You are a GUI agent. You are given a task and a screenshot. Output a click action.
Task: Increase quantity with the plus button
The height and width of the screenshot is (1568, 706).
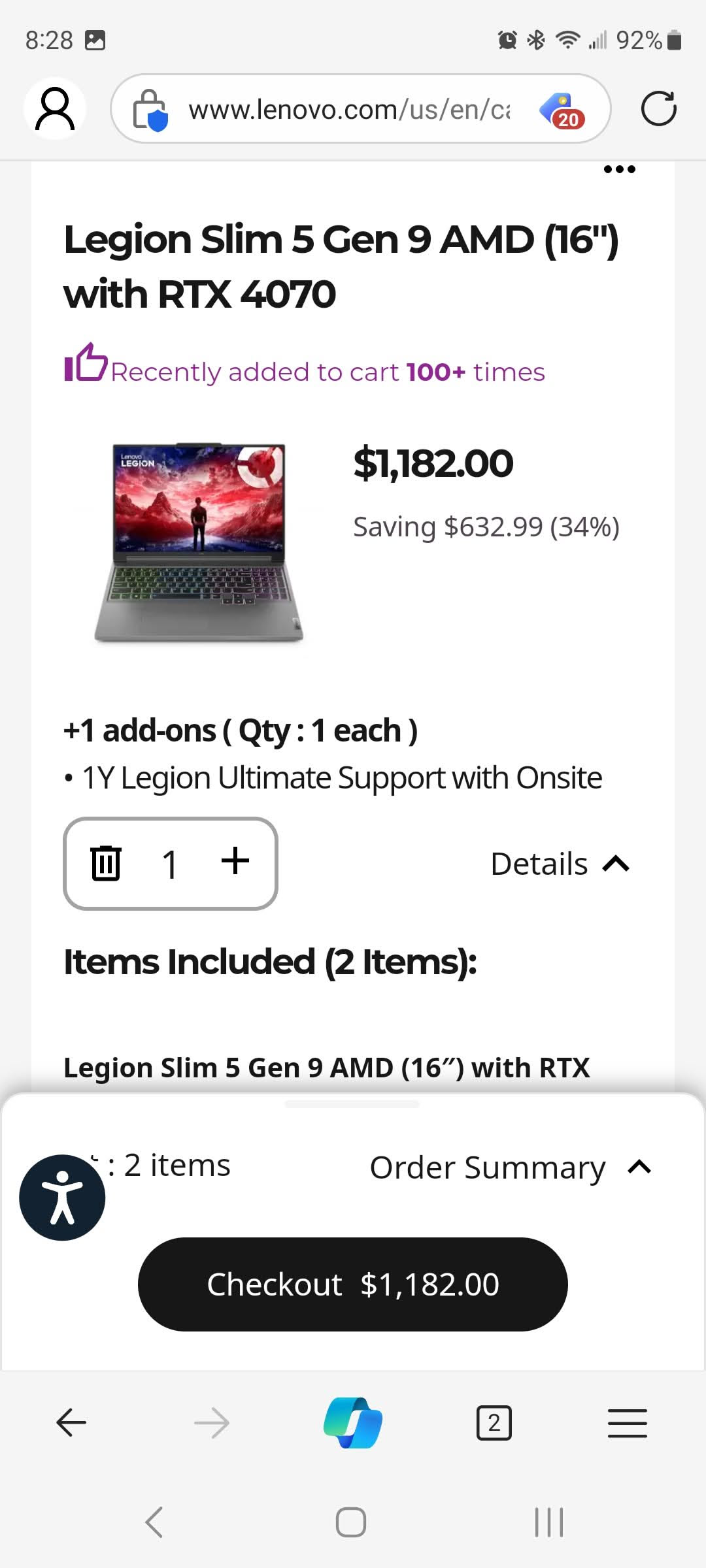click(x=235, y=861)
